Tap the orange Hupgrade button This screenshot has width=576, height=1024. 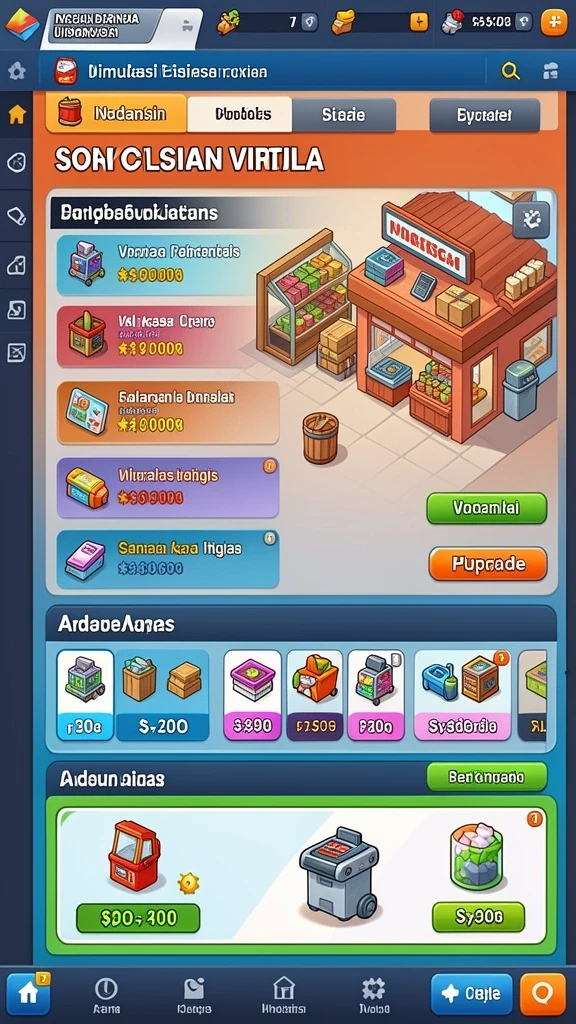click(x=488, y=564)
